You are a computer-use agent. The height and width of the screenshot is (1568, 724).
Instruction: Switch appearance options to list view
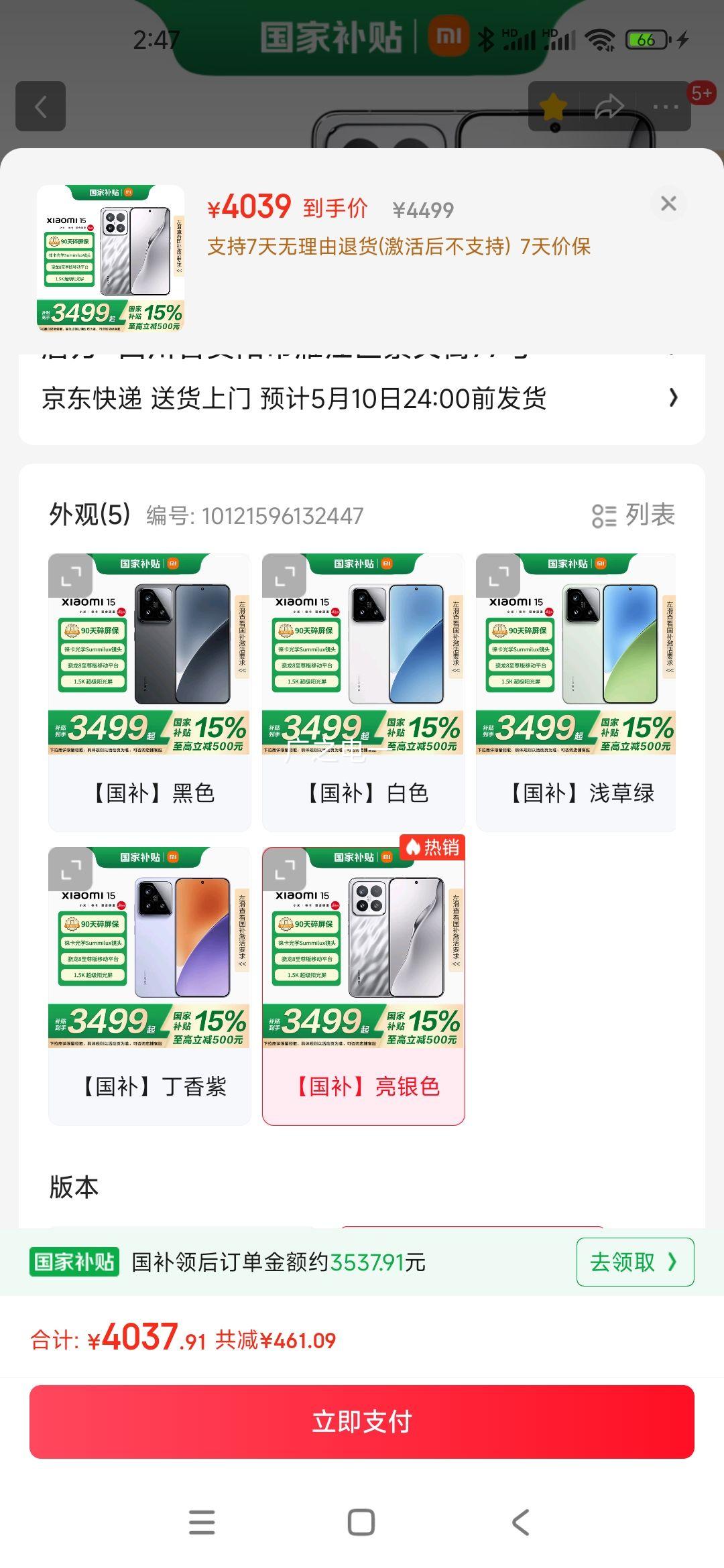coord(633,515)
